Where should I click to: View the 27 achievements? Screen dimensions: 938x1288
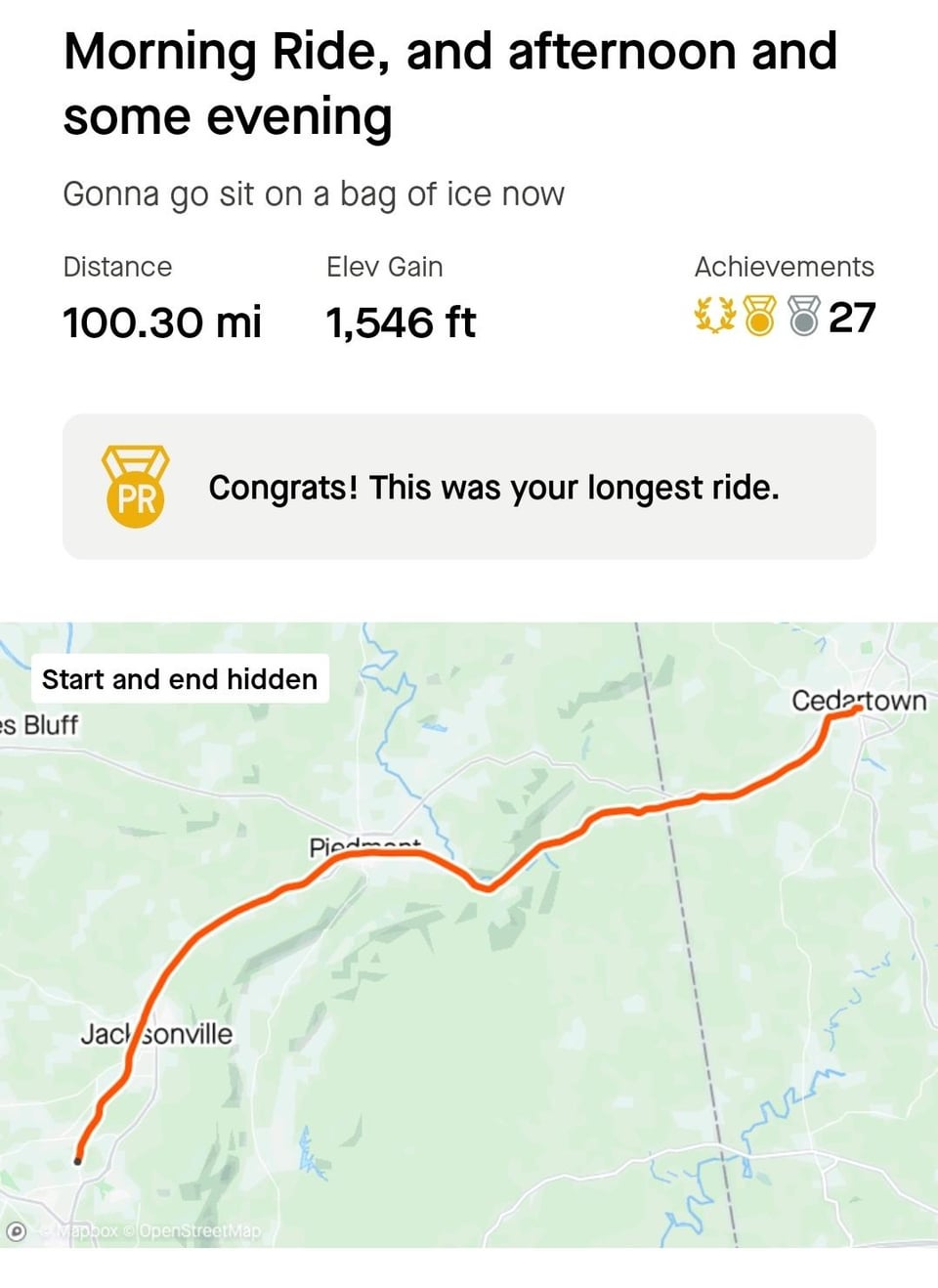pyautogui.click(x=784, y=317)
